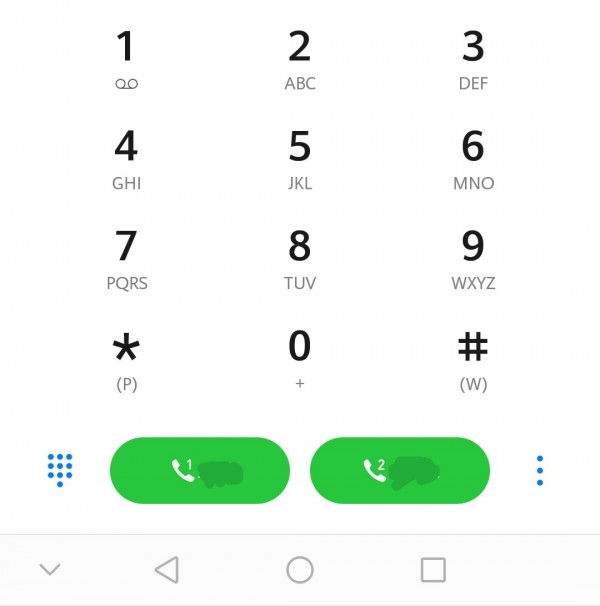600x606 pixels.
Task: Enter digit 5 JKL
Action: 300,159
